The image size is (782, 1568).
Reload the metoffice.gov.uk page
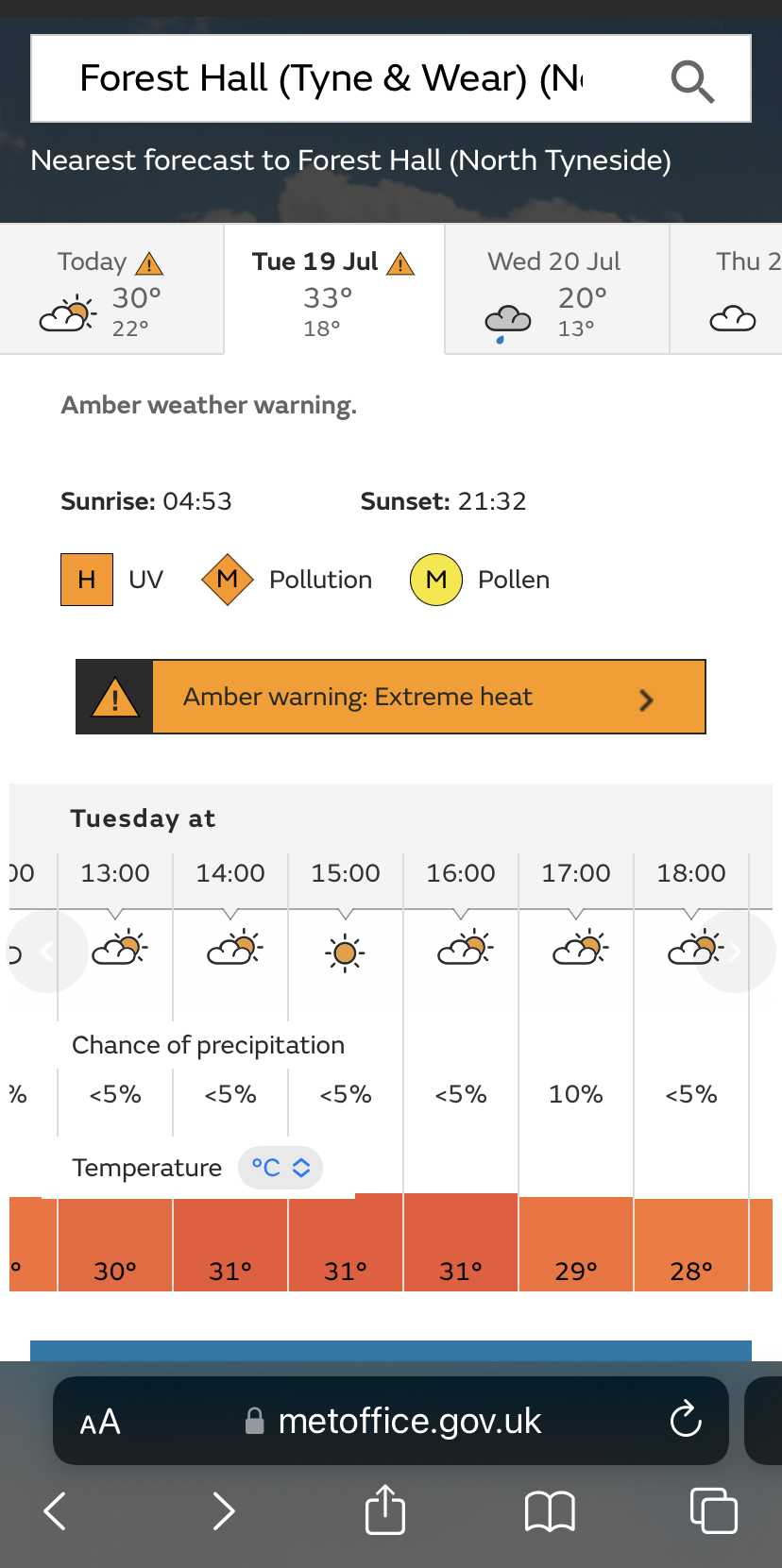point(686,1419)
